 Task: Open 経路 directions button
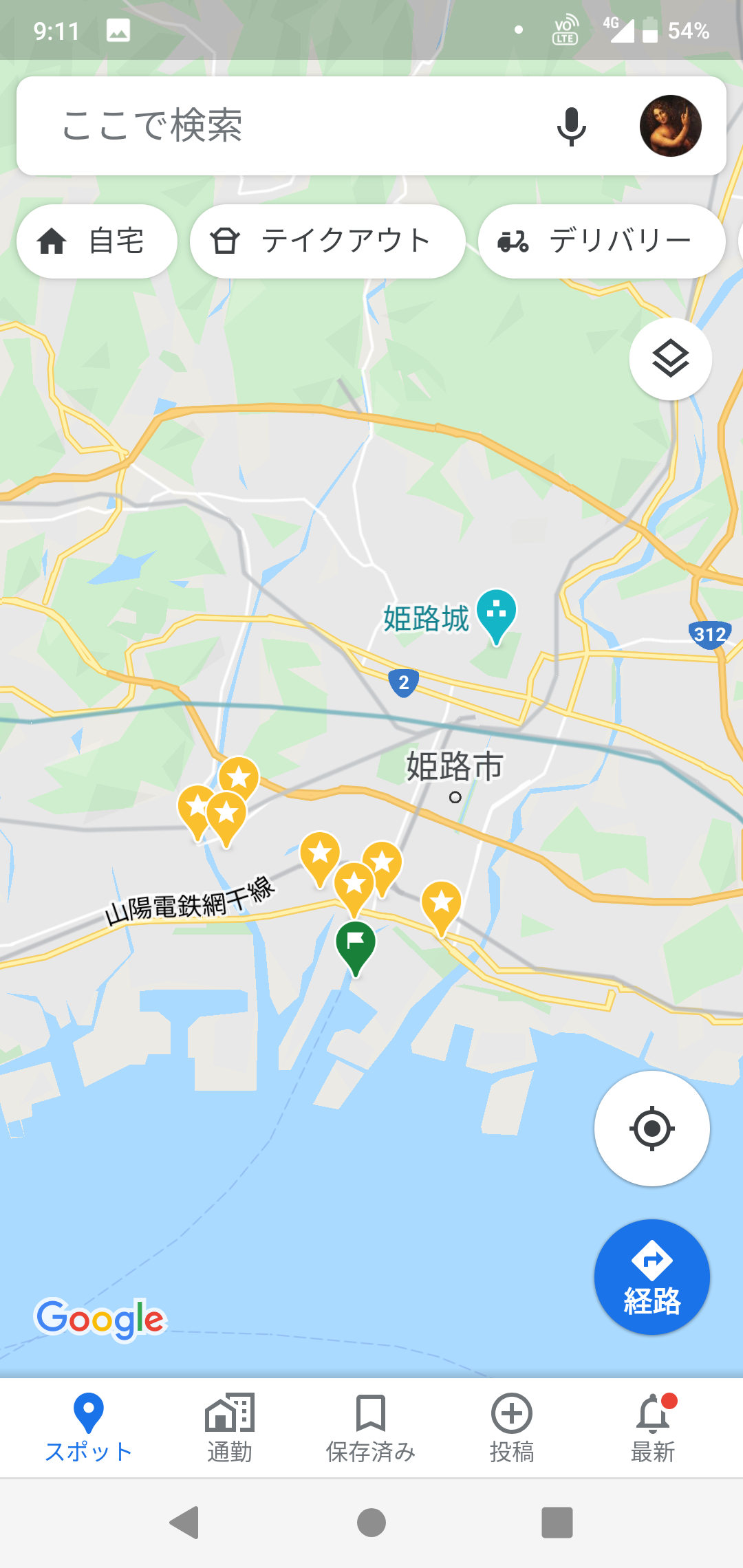[652, 1277]
